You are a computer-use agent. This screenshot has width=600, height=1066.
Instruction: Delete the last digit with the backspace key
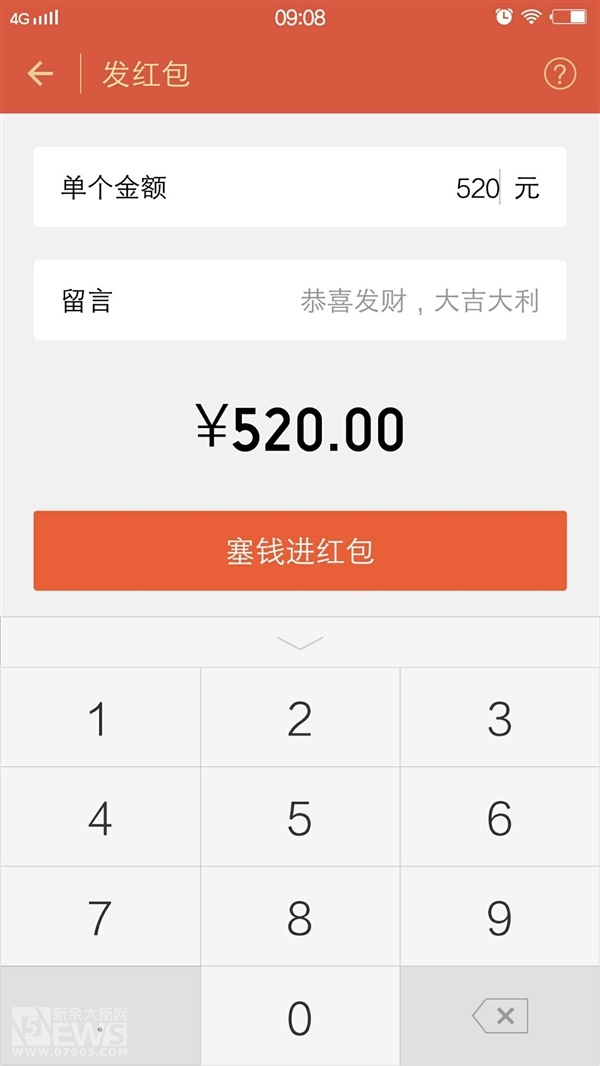click(x=500, y=1016)
